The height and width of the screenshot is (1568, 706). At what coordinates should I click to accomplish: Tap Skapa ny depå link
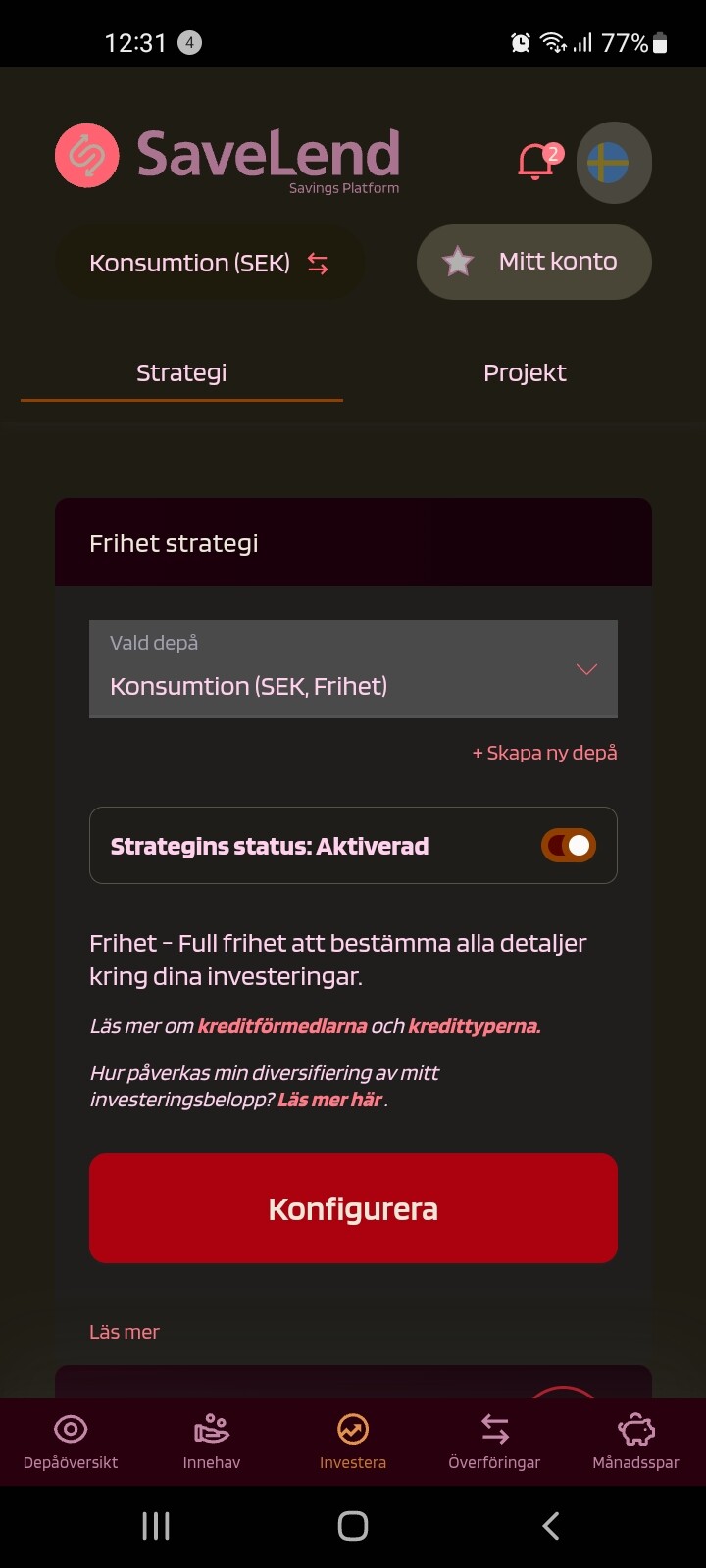(x=544, y=753)
